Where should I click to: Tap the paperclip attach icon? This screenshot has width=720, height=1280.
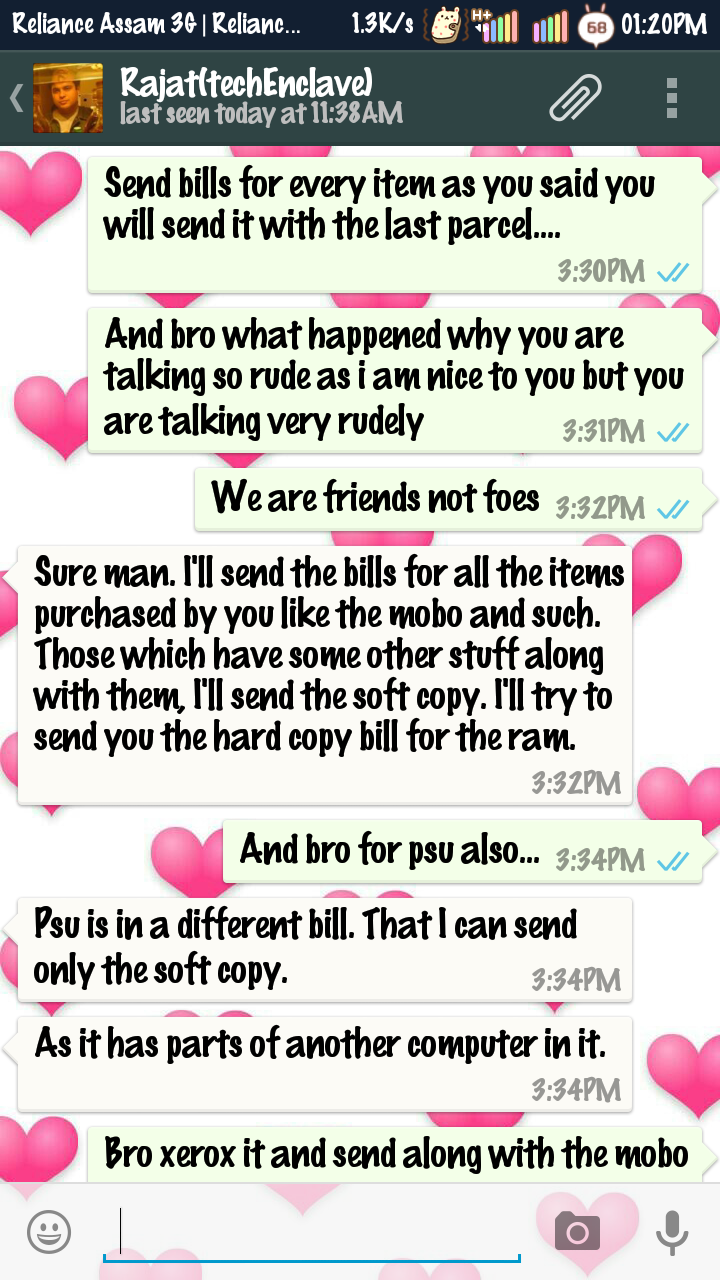[577, 98]
